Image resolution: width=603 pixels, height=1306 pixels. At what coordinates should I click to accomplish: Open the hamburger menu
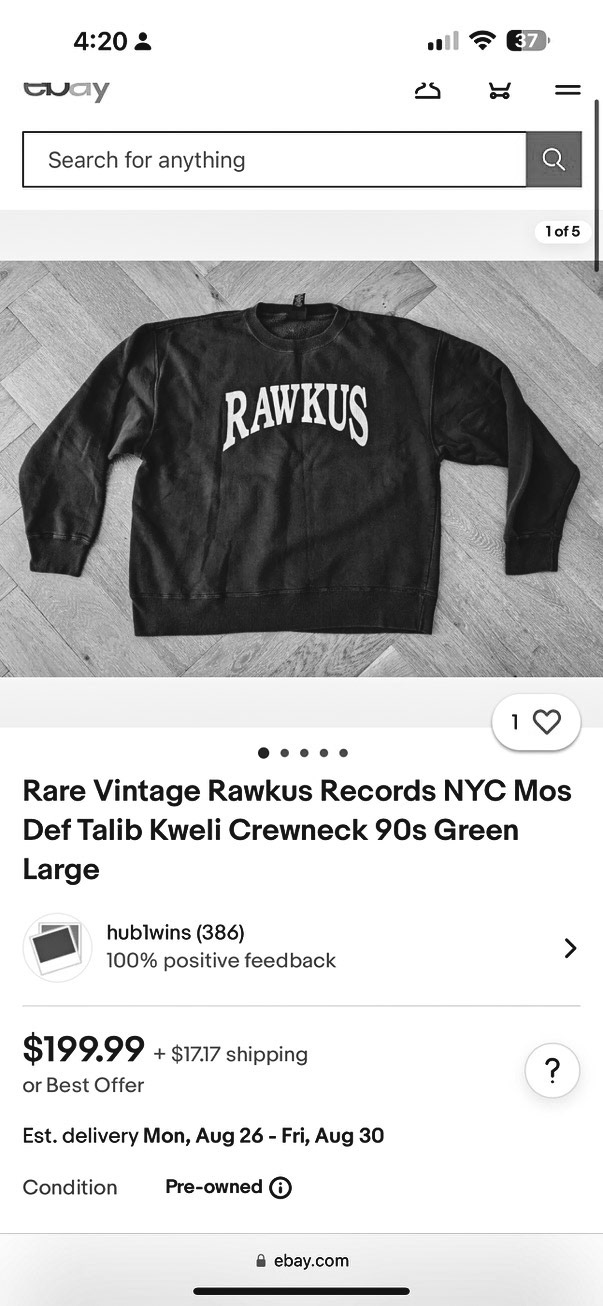click(567, 90)
